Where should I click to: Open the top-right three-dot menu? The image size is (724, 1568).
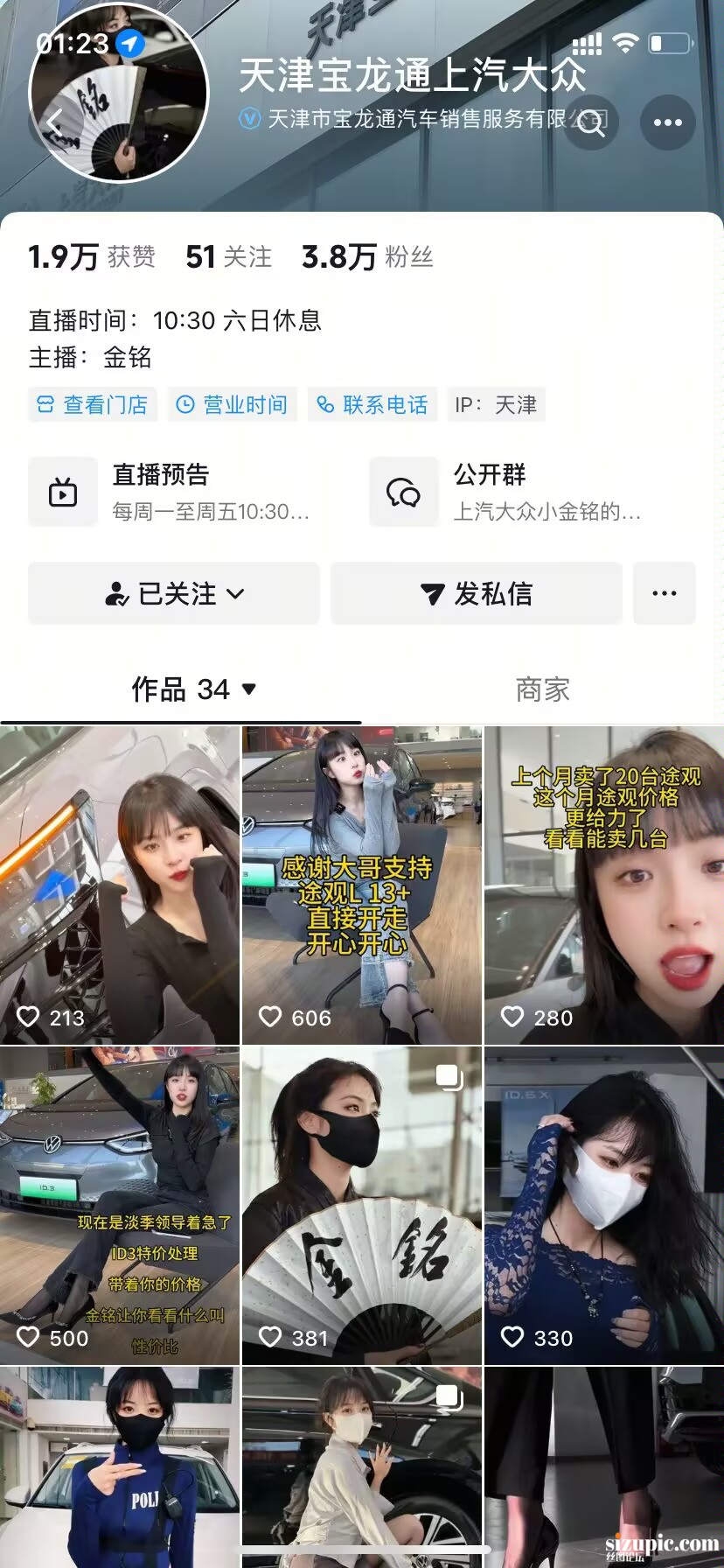pos(667,122)
